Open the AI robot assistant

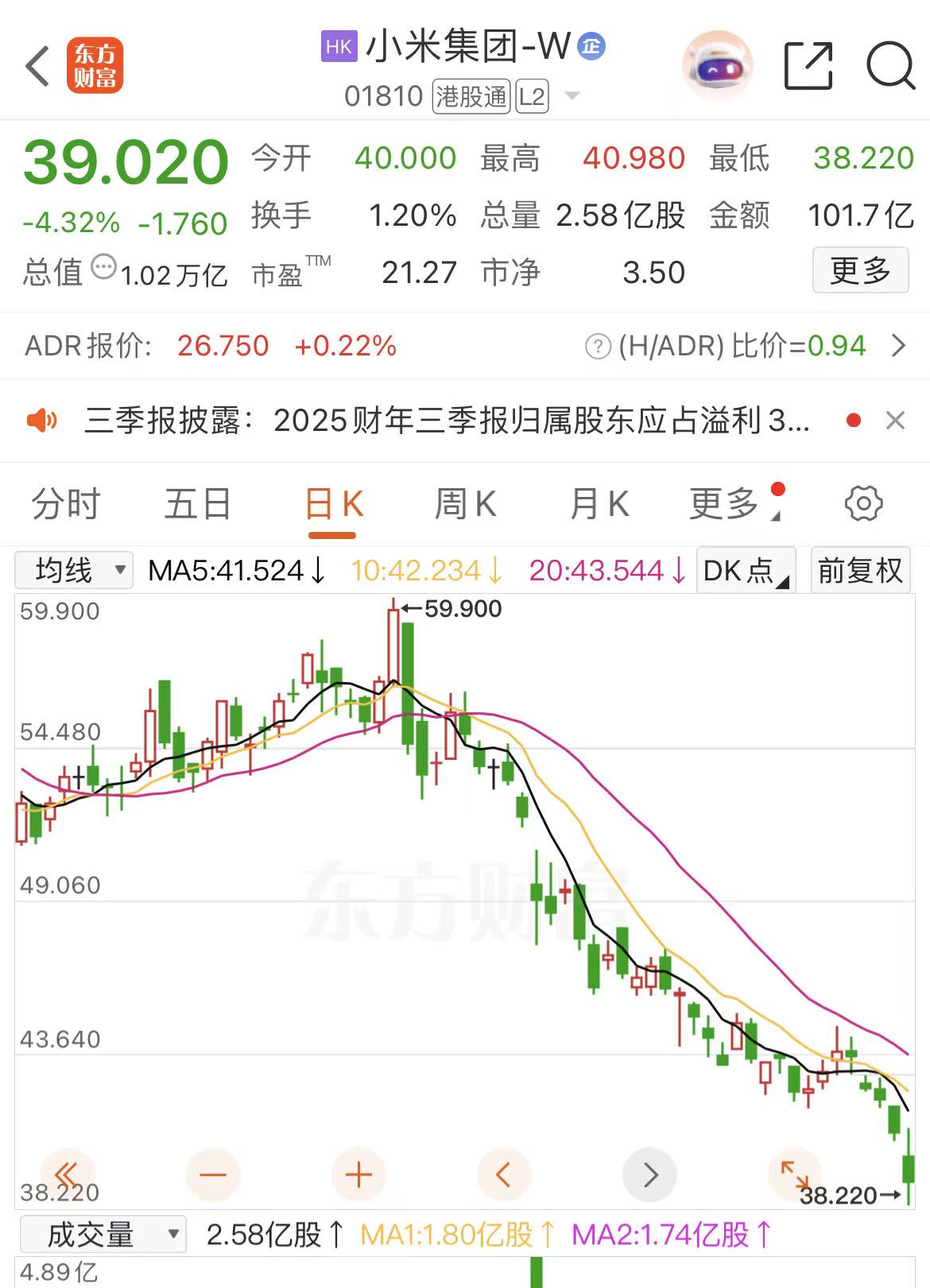point(718,68)
